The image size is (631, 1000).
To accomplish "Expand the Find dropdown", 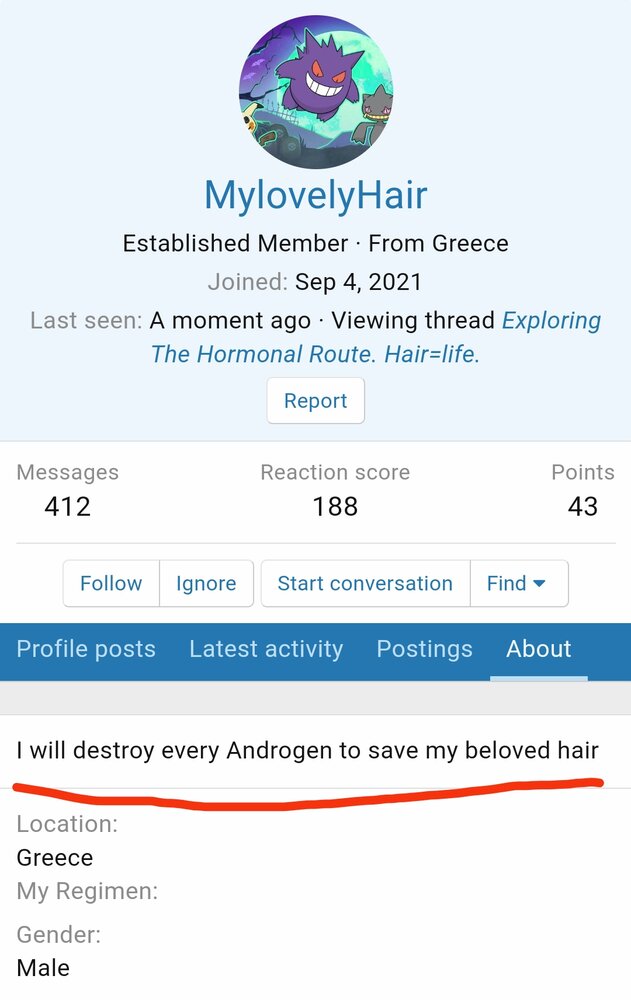I will [x=517, y=584].
